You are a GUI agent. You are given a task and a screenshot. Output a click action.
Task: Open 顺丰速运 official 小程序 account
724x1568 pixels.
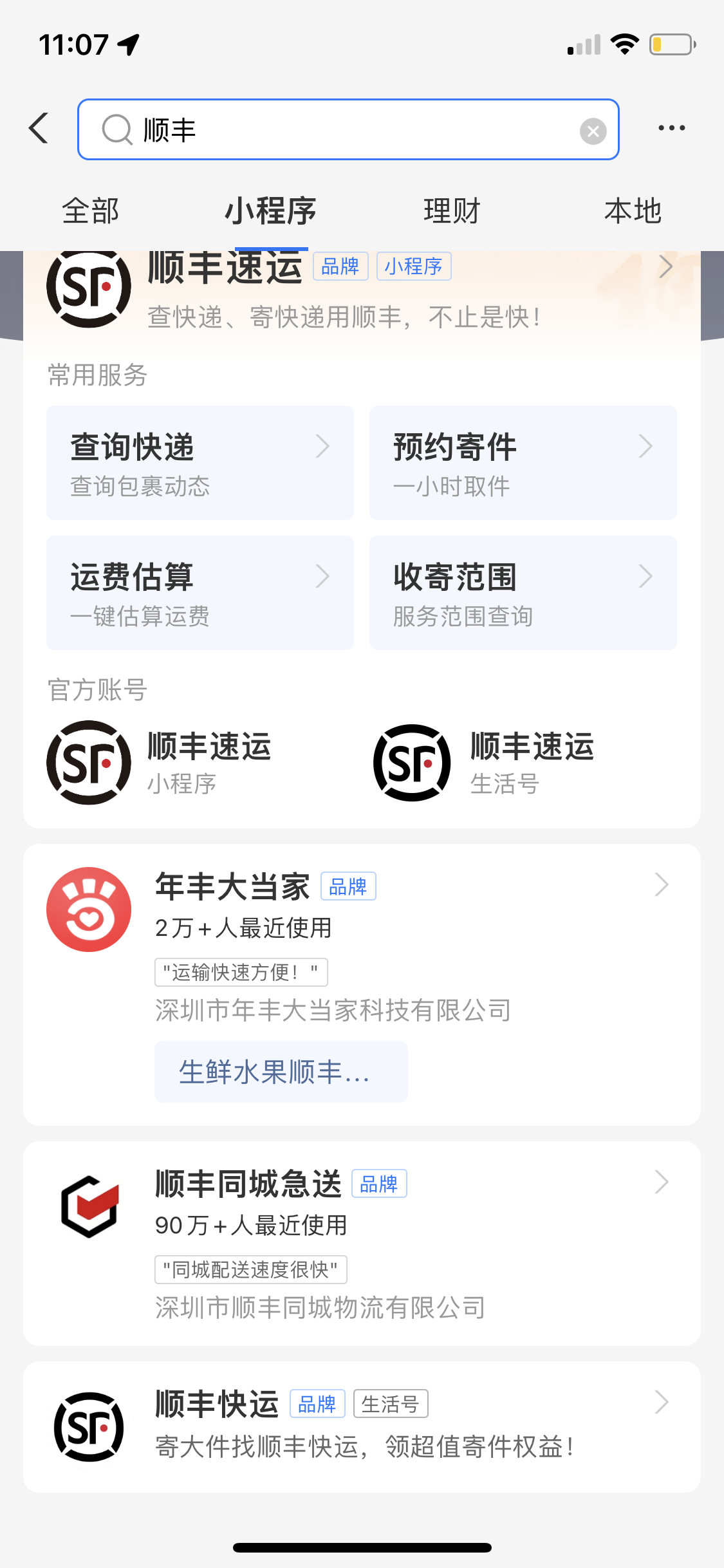click(161, 763)
